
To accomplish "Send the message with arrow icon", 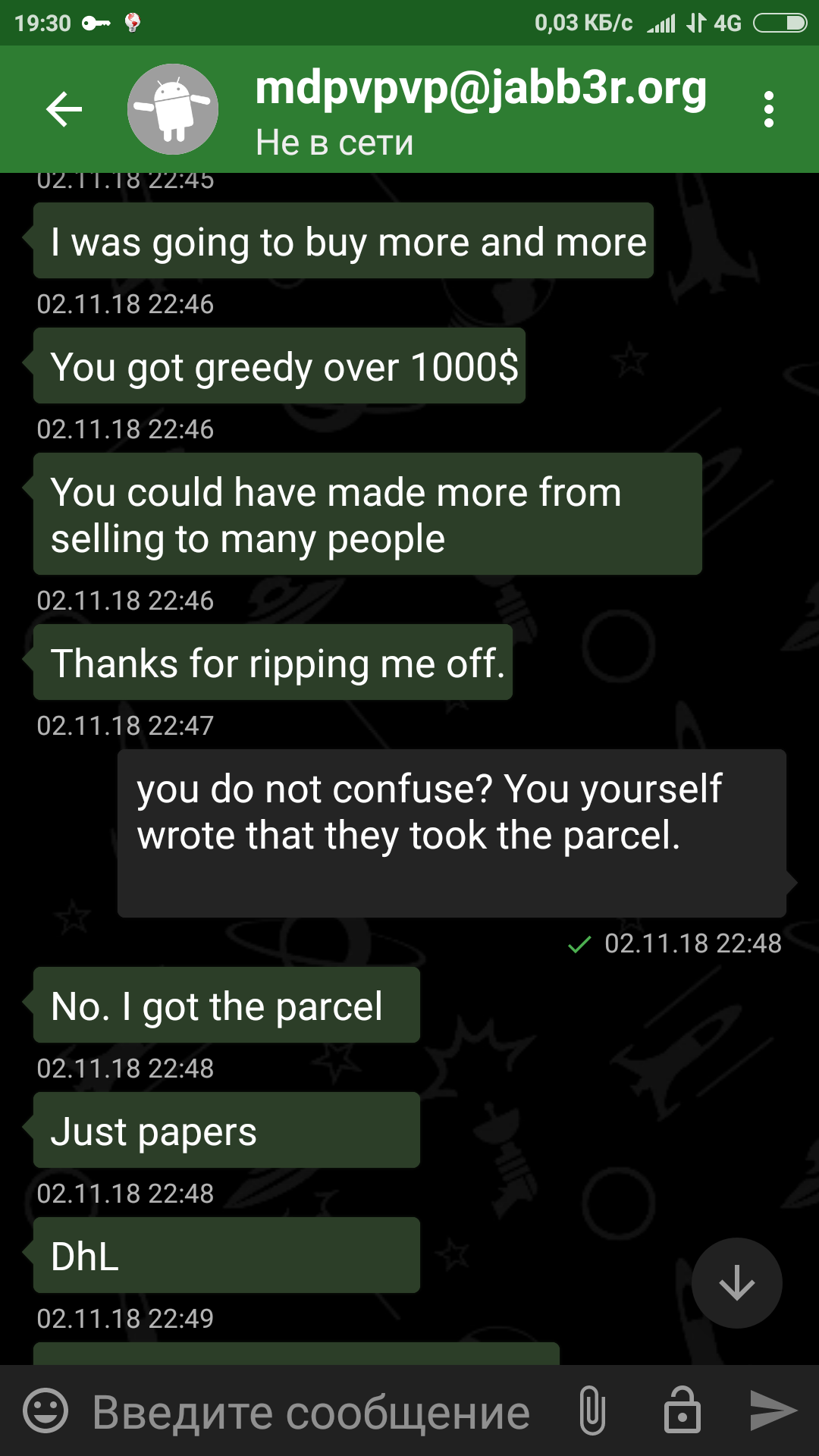I will coord(773,1411).
